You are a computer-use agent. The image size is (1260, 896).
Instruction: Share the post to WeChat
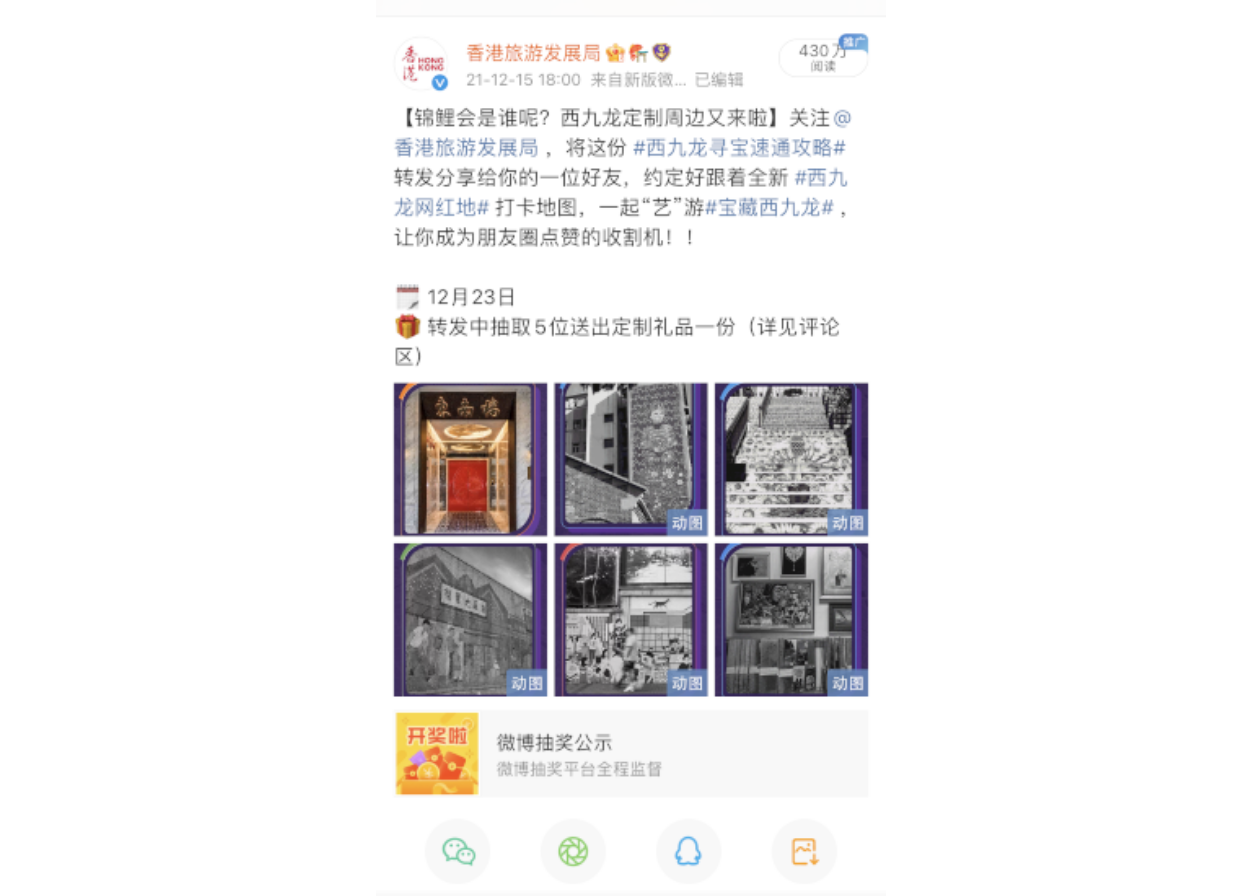tap(458, 851)
